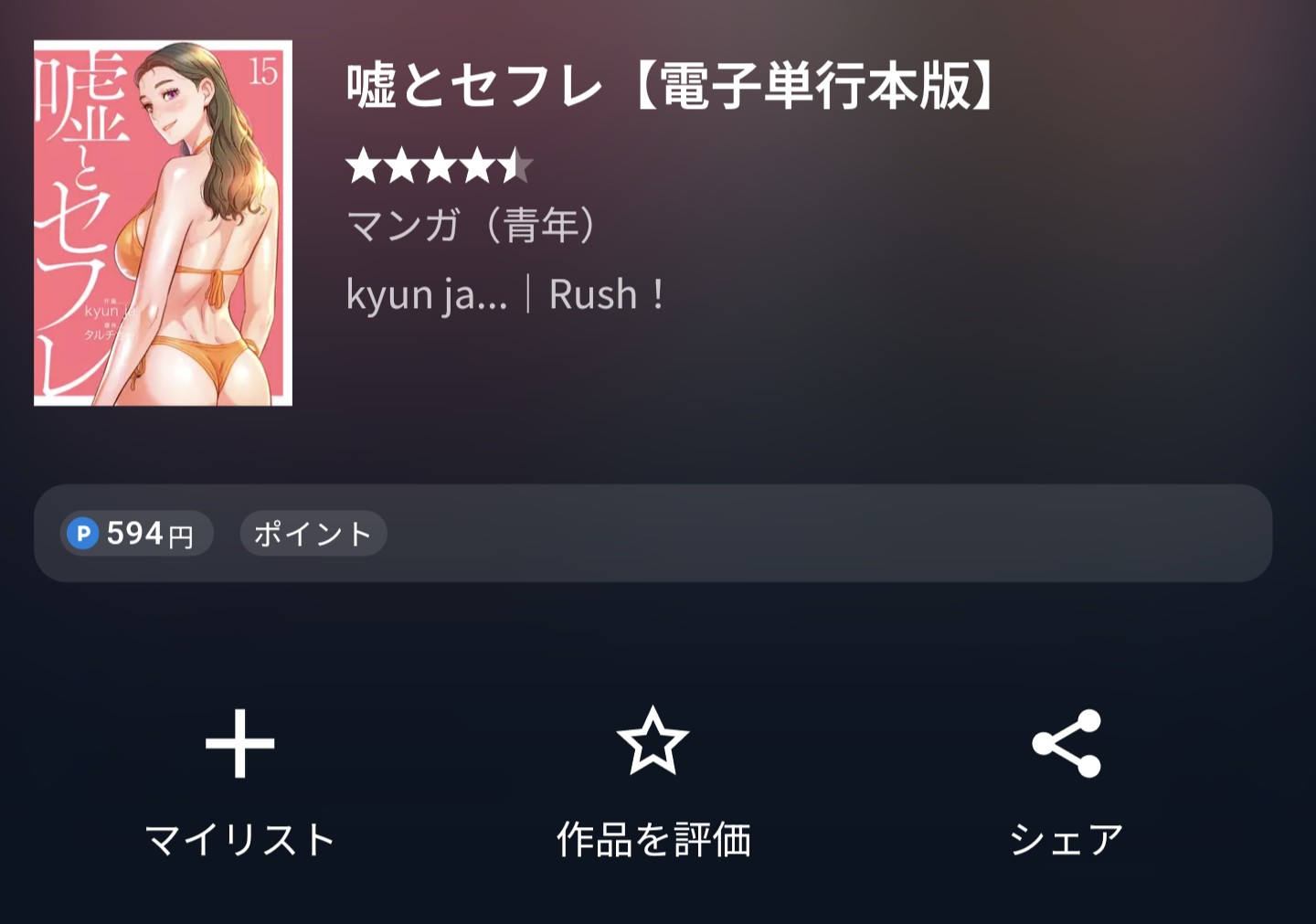Share this manga with シェア
Screen dimensions: 1316x924
1066,780
